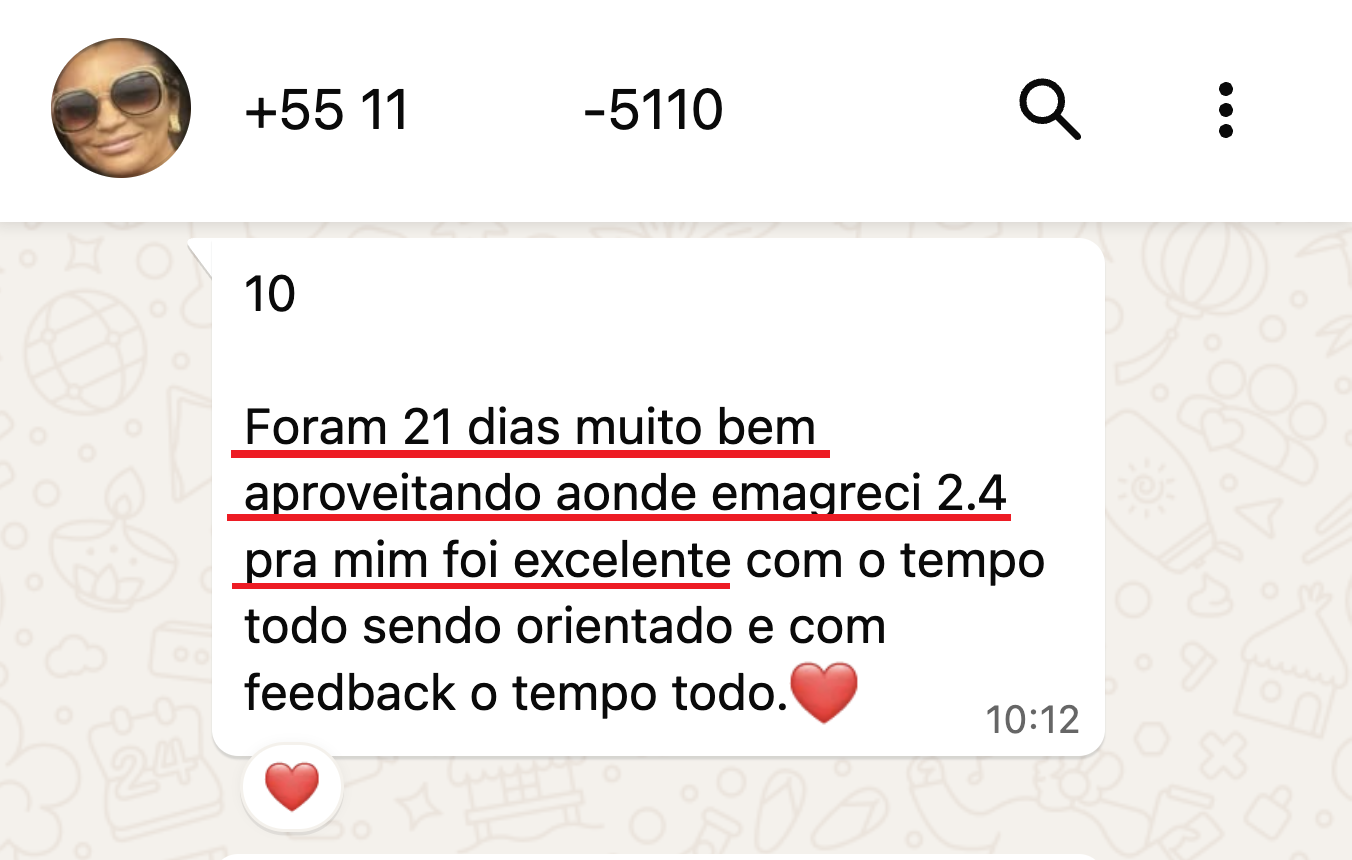Viewport: 1352px width, 860px height.
Task: Open the contact's profile photo
Action: [121, 109]
